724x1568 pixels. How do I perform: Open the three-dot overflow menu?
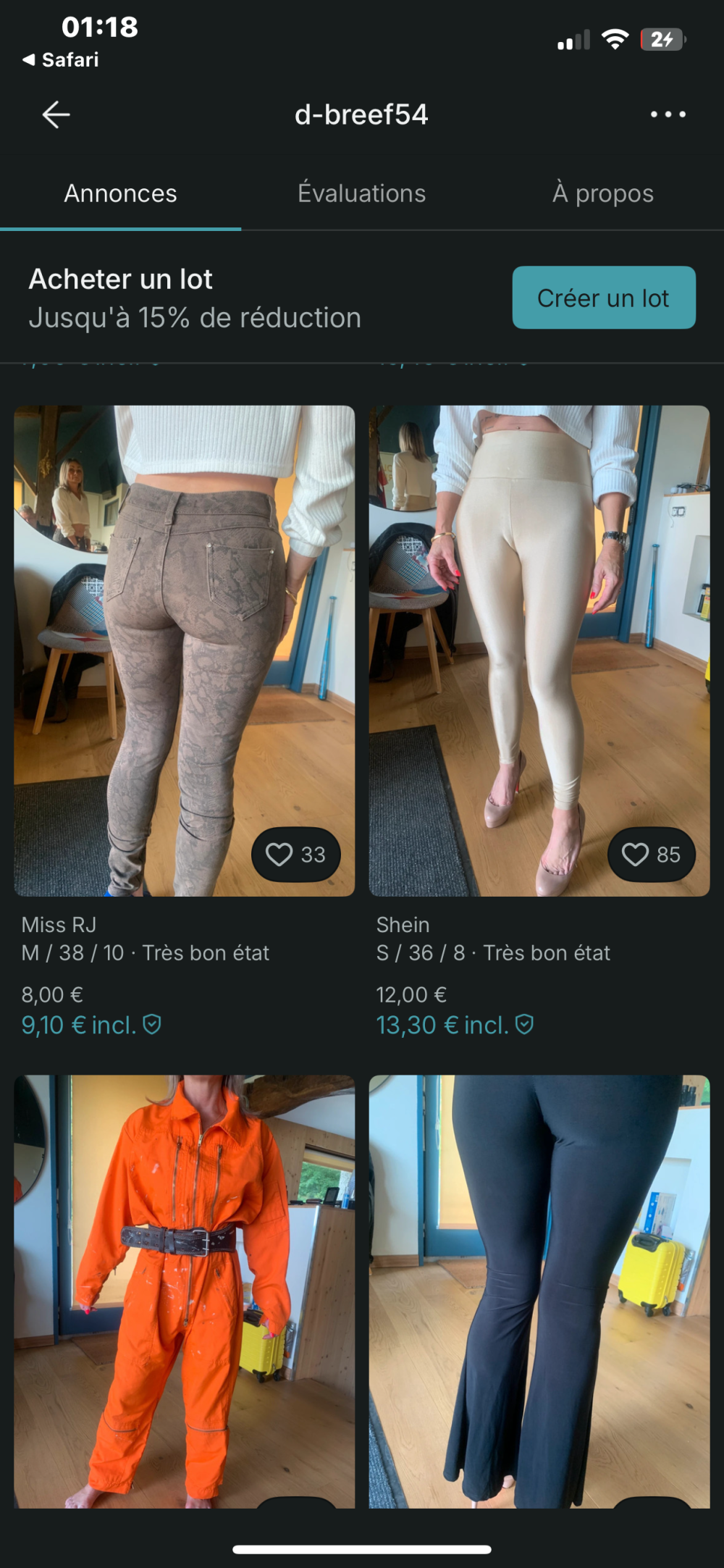click(x=668, y=114)
